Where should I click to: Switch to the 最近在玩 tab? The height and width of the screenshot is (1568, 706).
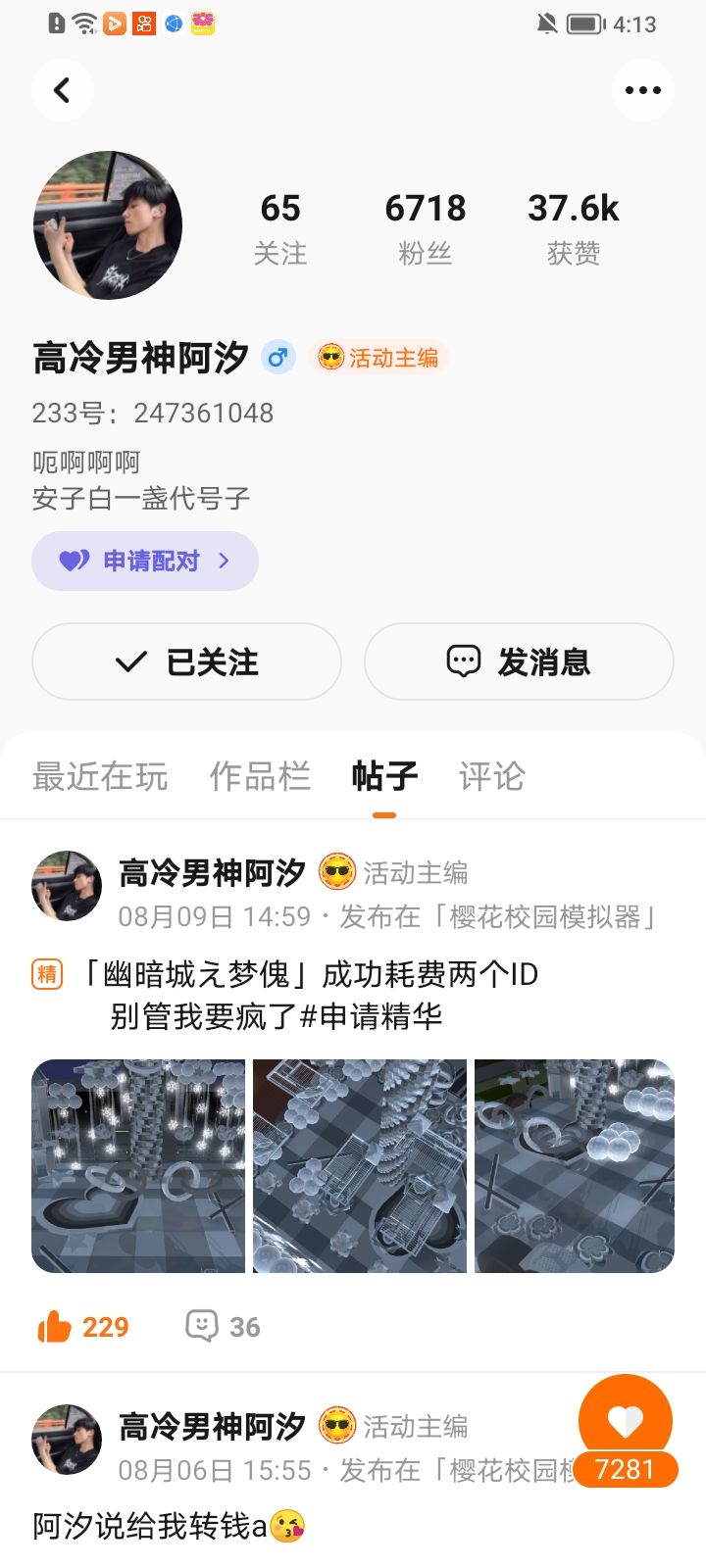(x=100, y=776)
